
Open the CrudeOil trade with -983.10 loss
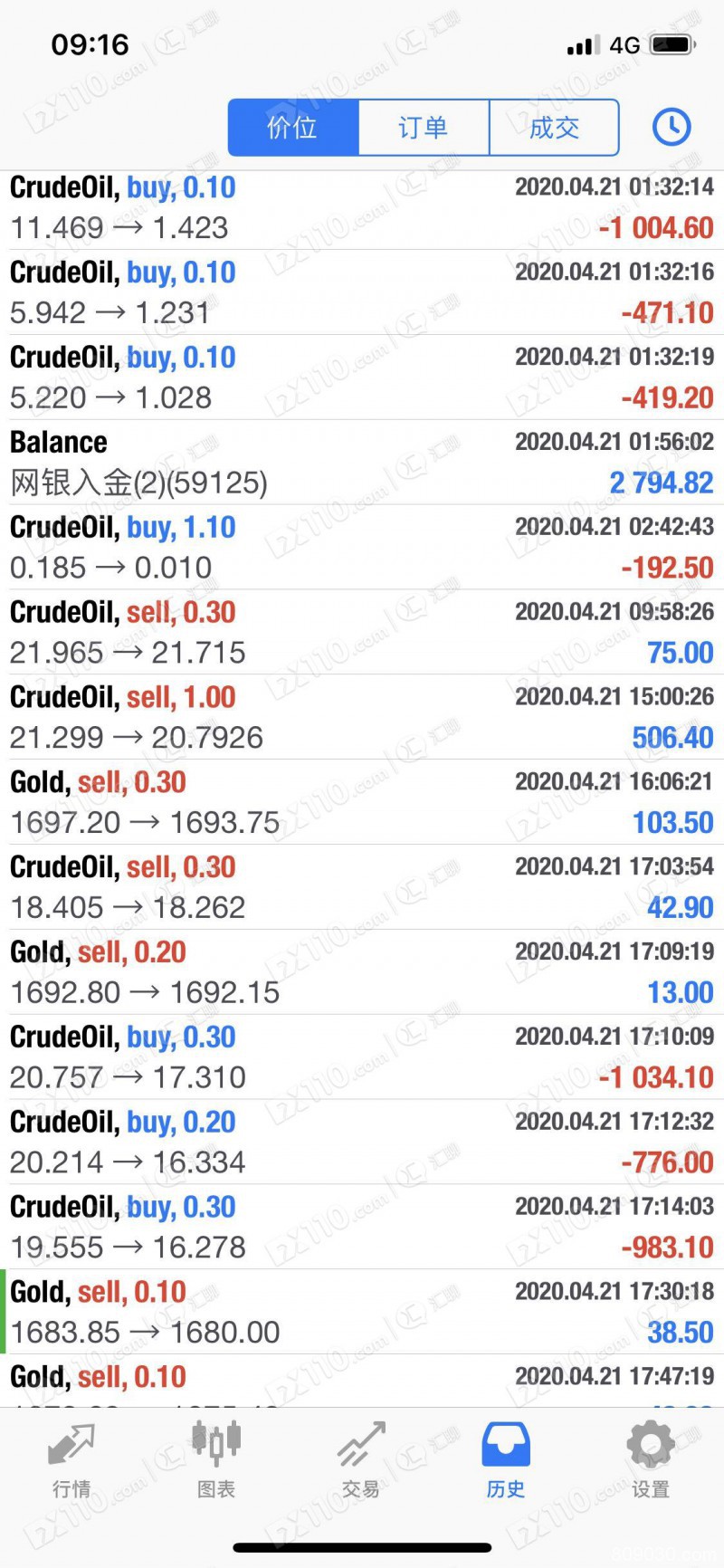click(362, 1228)
